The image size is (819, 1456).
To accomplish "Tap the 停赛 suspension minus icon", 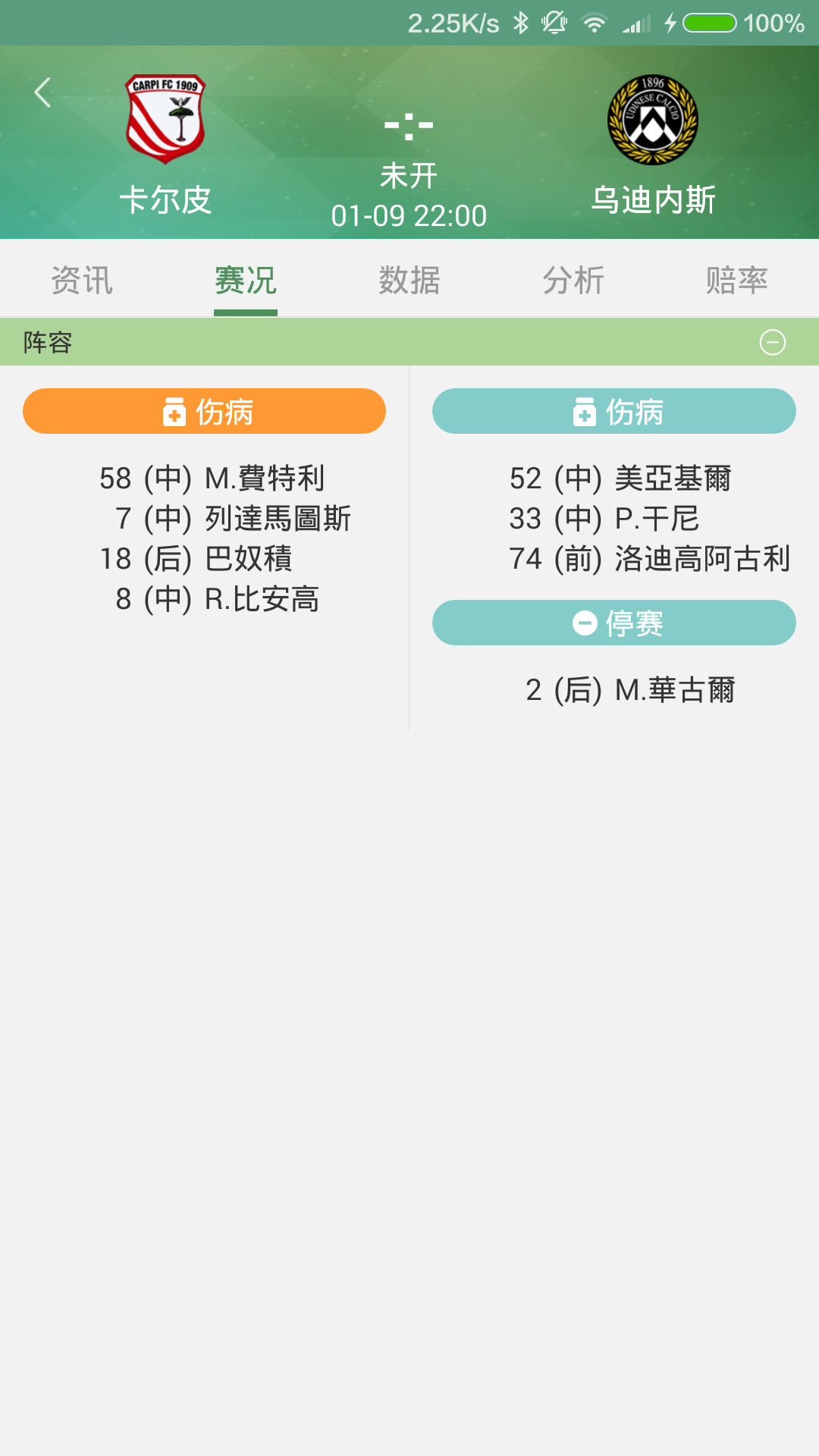I will [582, 622].
